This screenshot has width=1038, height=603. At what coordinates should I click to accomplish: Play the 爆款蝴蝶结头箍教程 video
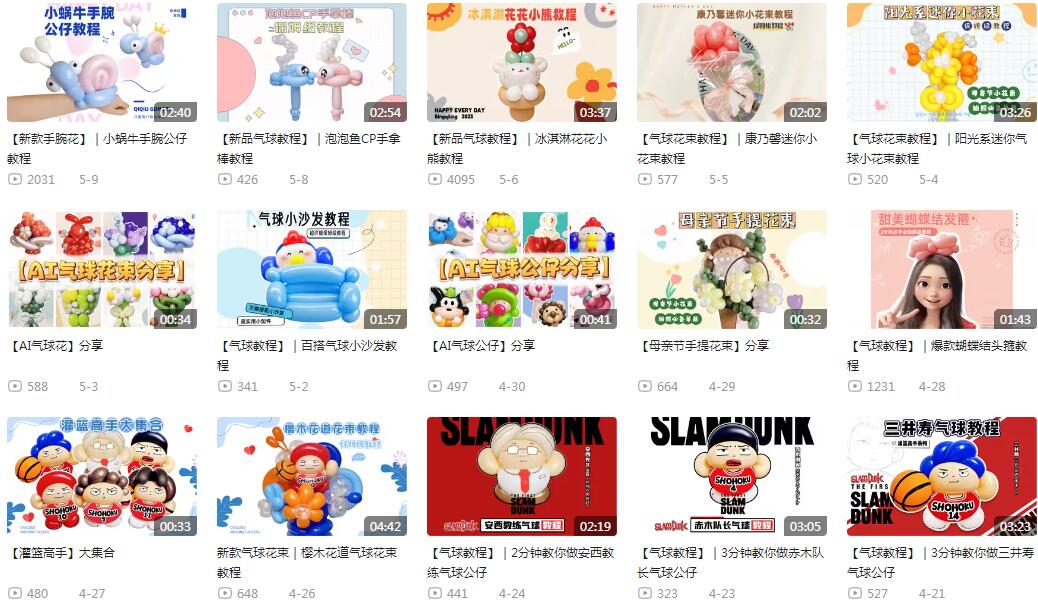[x=941, y=270]
